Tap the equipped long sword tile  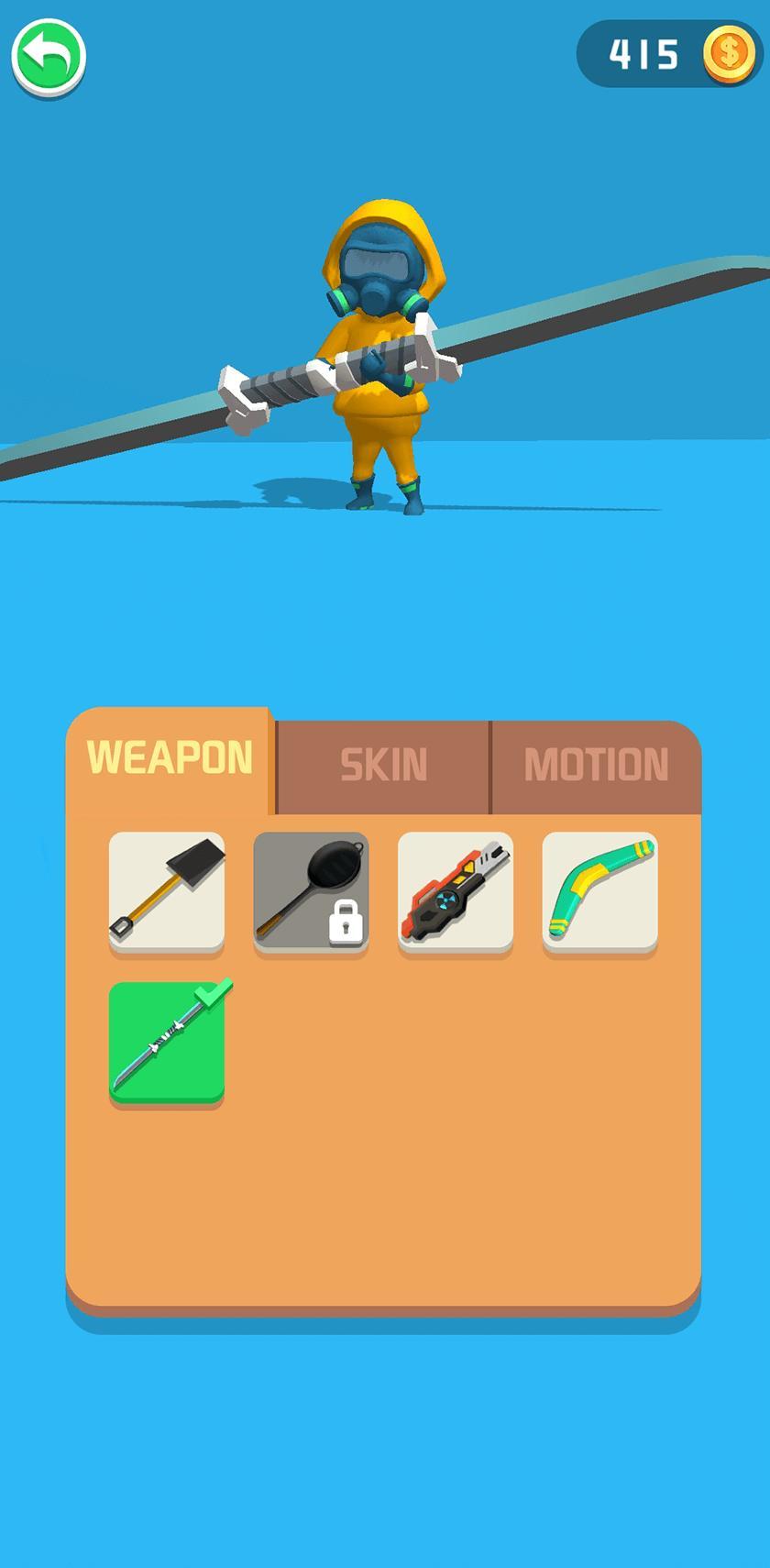point(167,1042)
